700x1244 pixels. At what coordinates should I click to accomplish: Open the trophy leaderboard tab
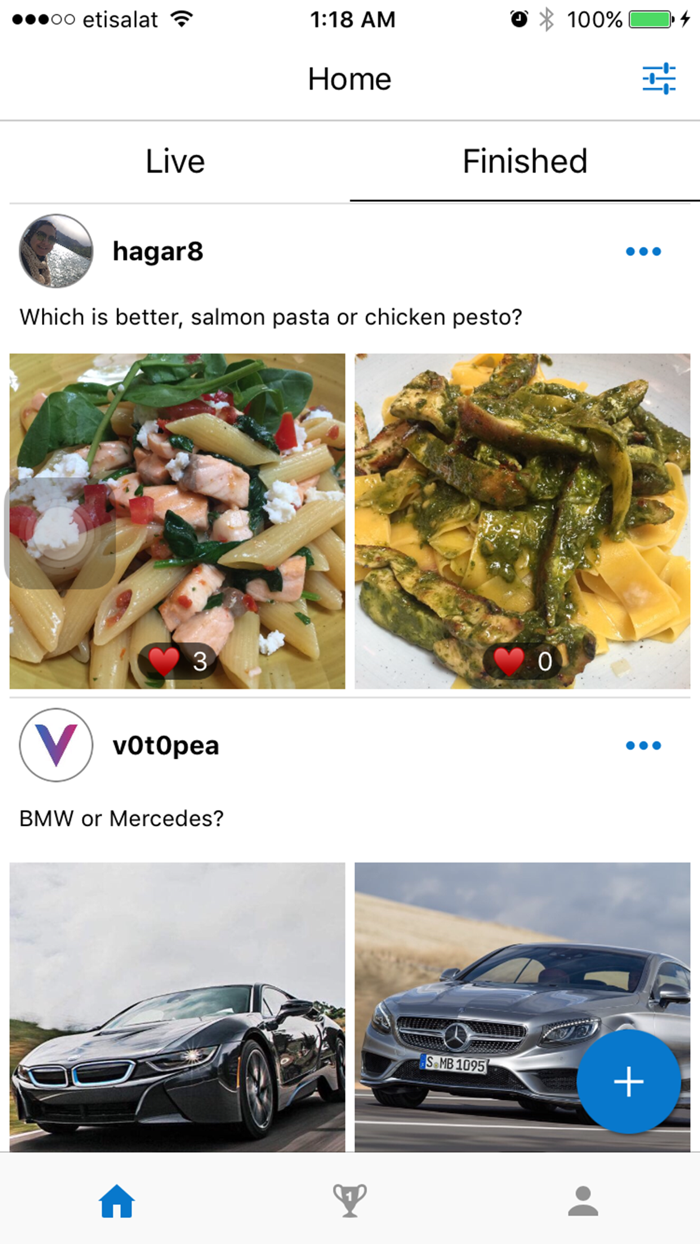(x=350, y=1200)
